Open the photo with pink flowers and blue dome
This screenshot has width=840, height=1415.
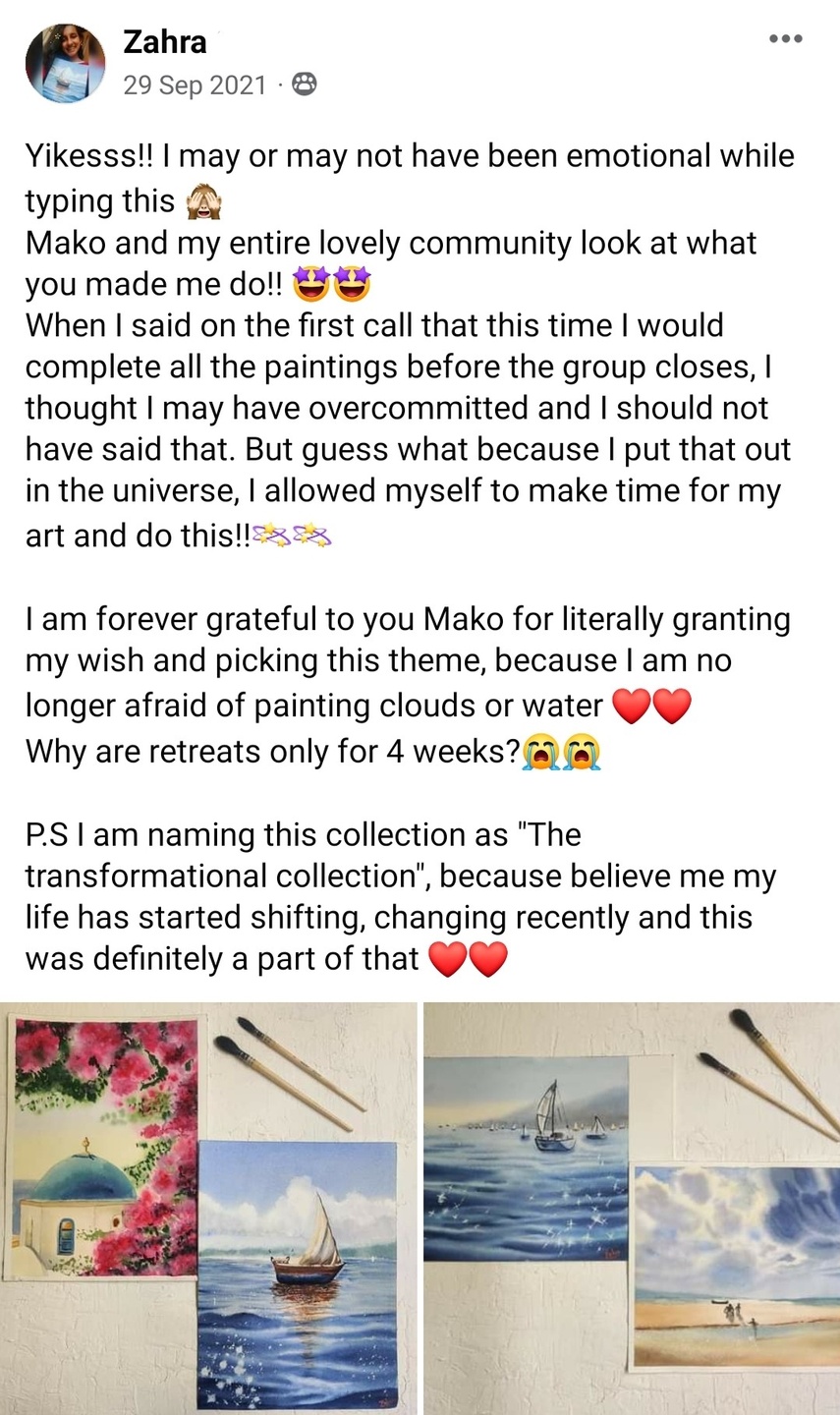click(208, 1209)
